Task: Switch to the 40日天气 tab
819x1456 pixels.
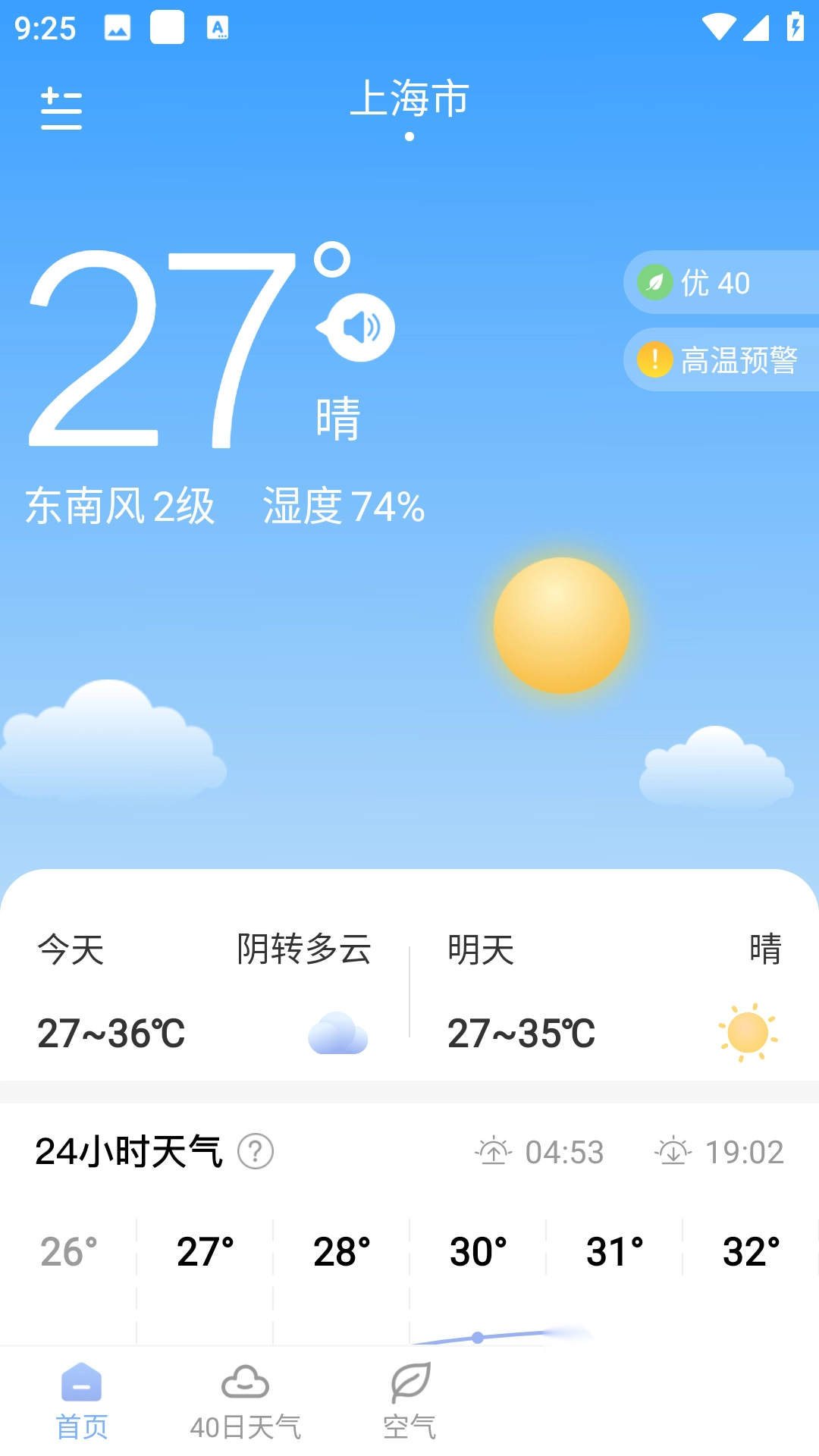Action: 246,1403
